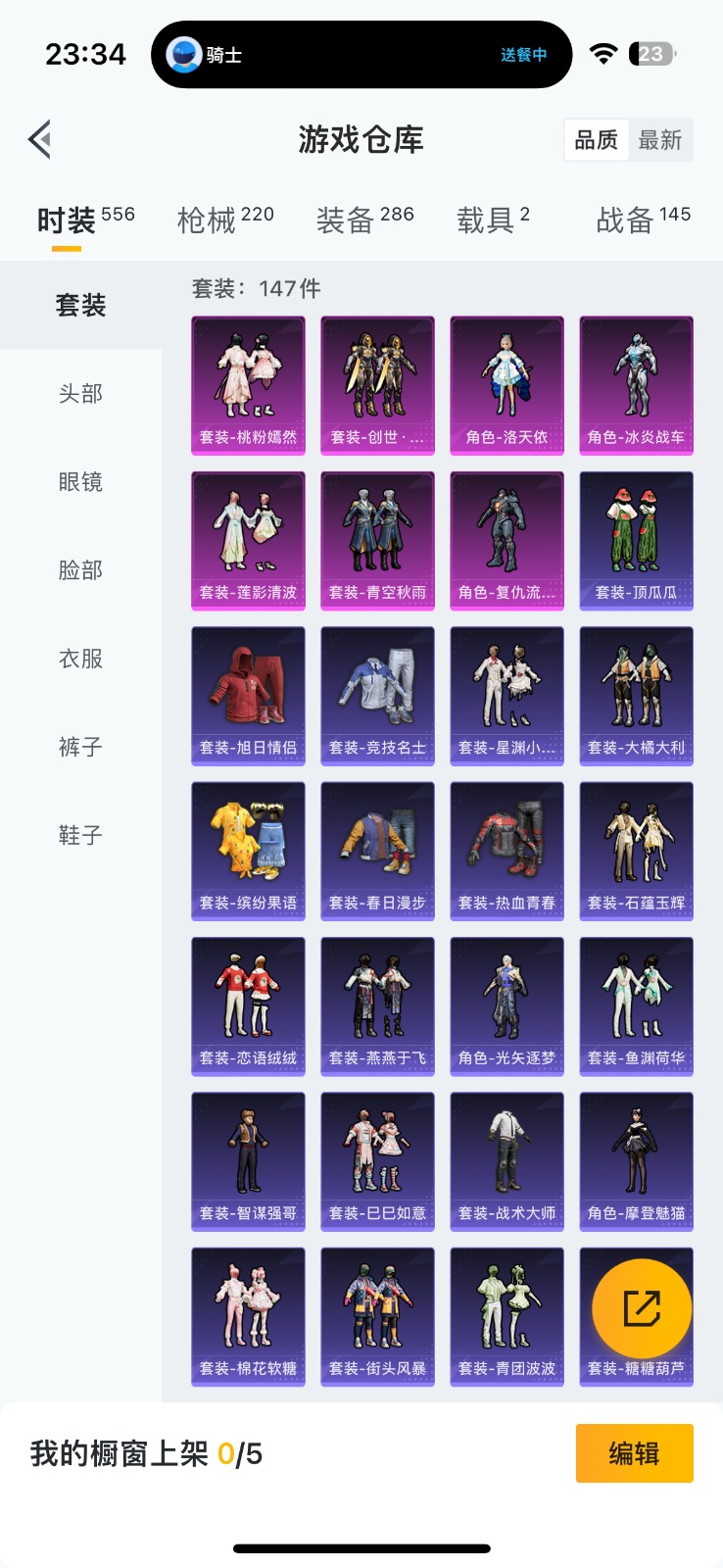Select the 衣服 category
This screenshot has width=723, height=1568.
point(80,659)
